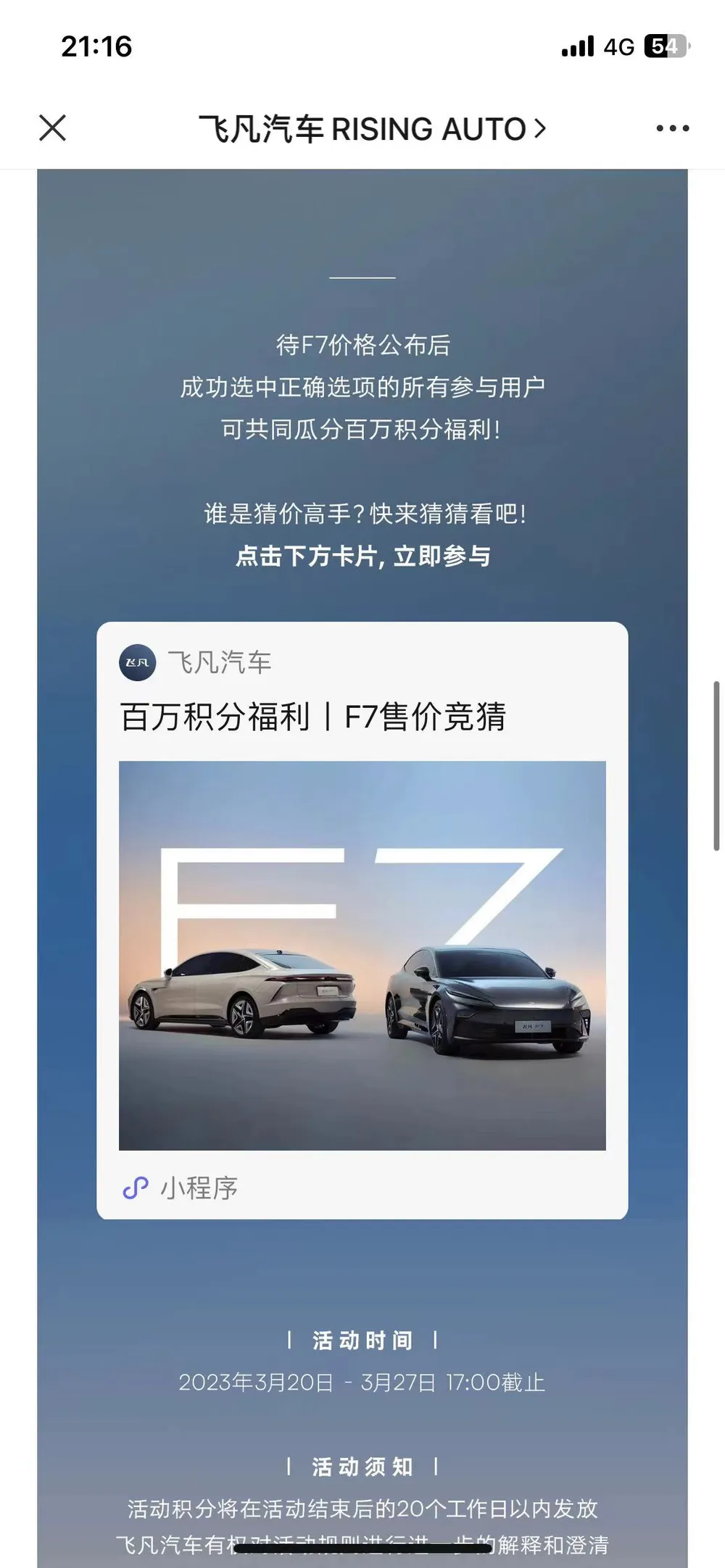The image size is (725, 1568).
Task: Open the three-dot more options menu
Action: tap(672, 128)
